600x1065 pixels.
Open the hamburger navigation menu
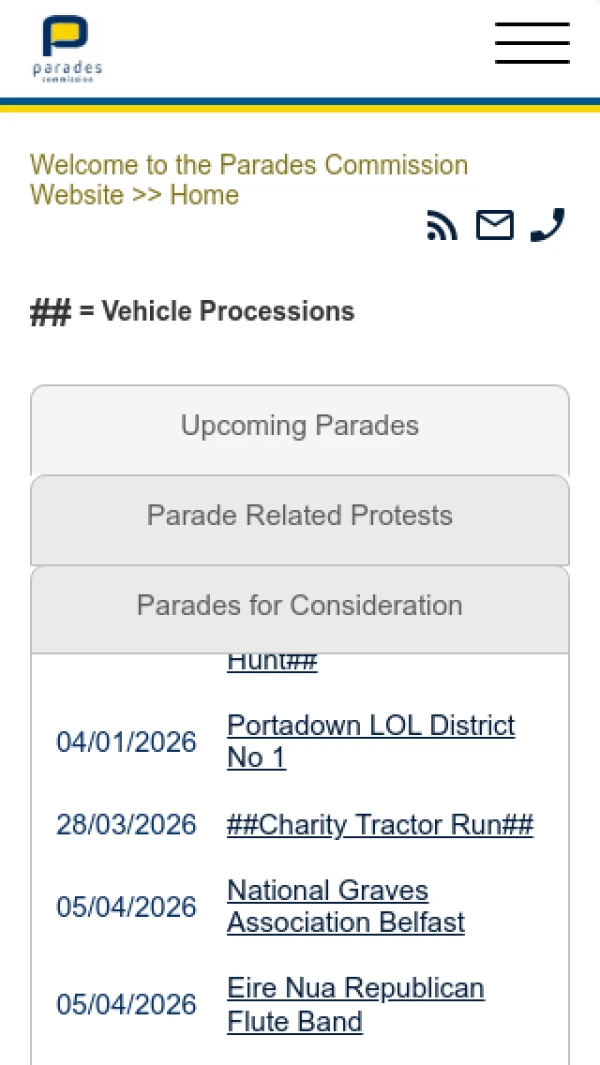pos(532,43)
